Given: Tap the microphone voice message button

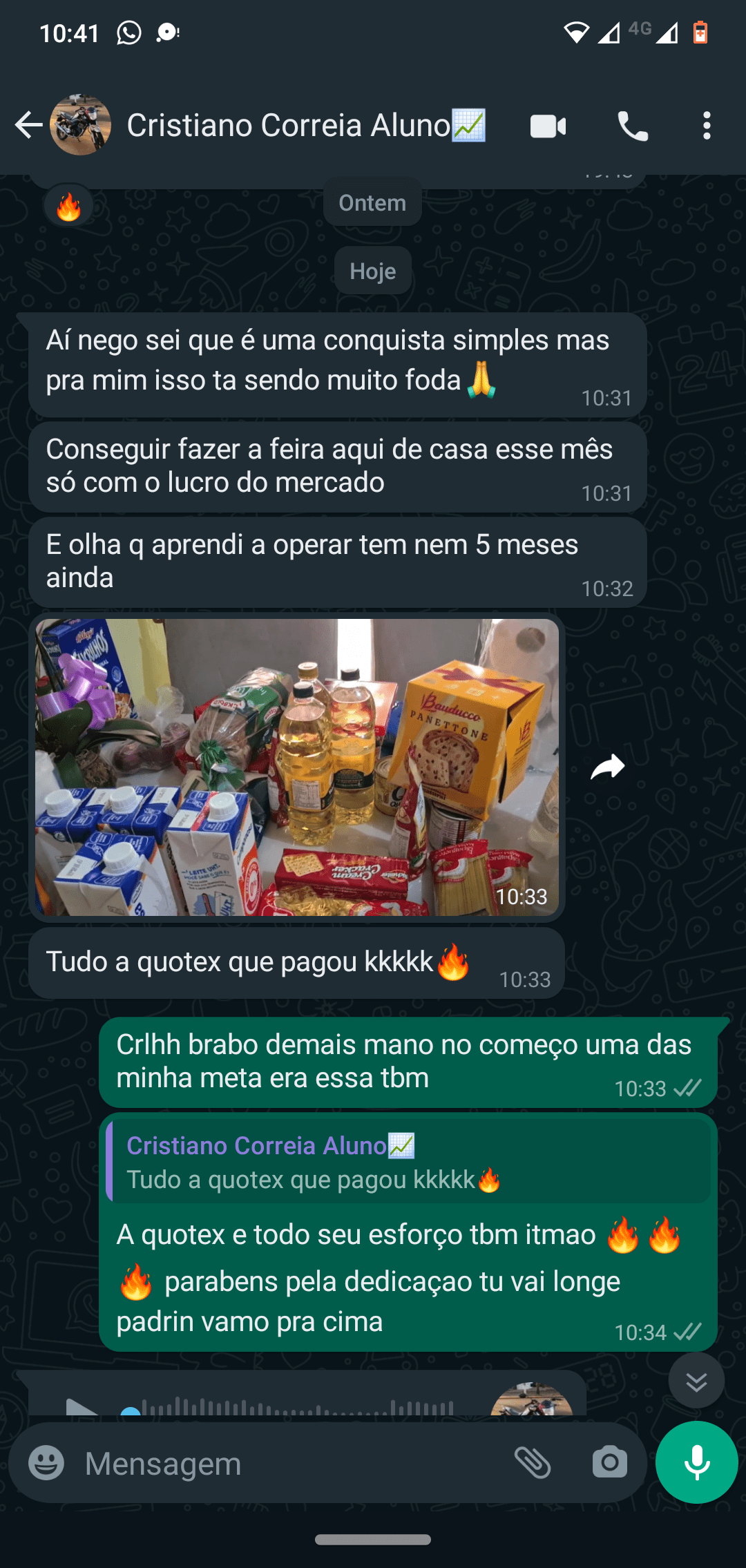Looking at the screenshot, I should coord(696,1462).
